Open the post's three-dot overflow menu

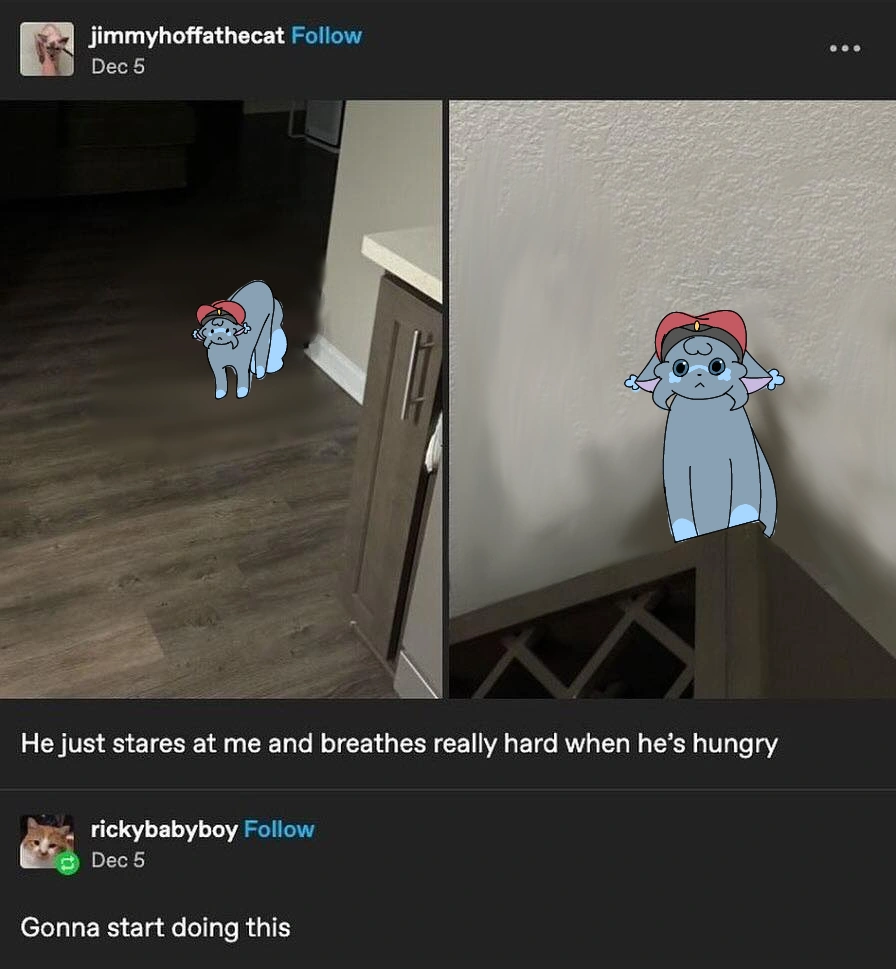pyautogui.click(x=844, y=48)
